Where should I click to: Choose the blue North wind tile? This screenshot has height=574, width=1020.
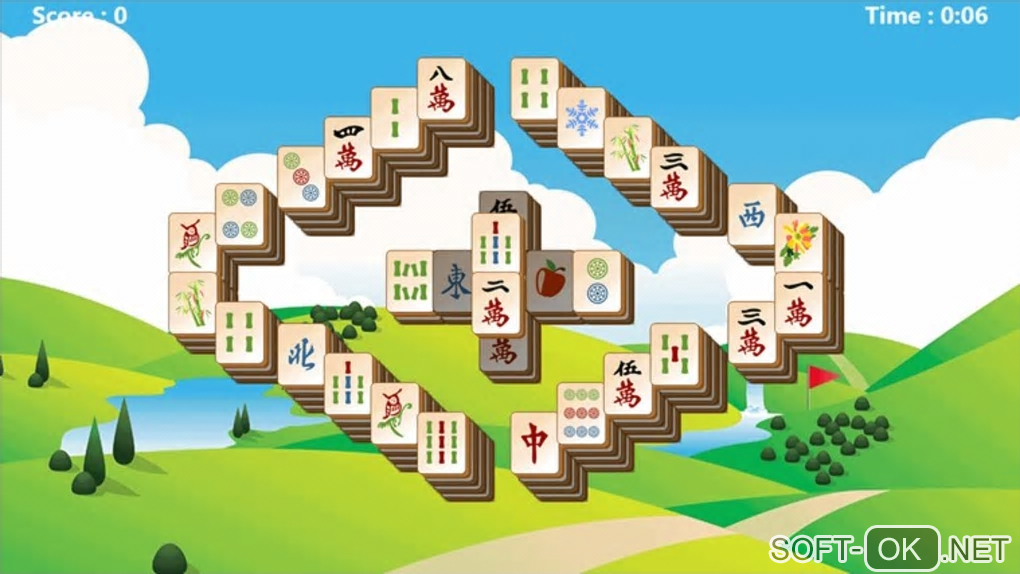pyautogui.click(x=300, y=353)
